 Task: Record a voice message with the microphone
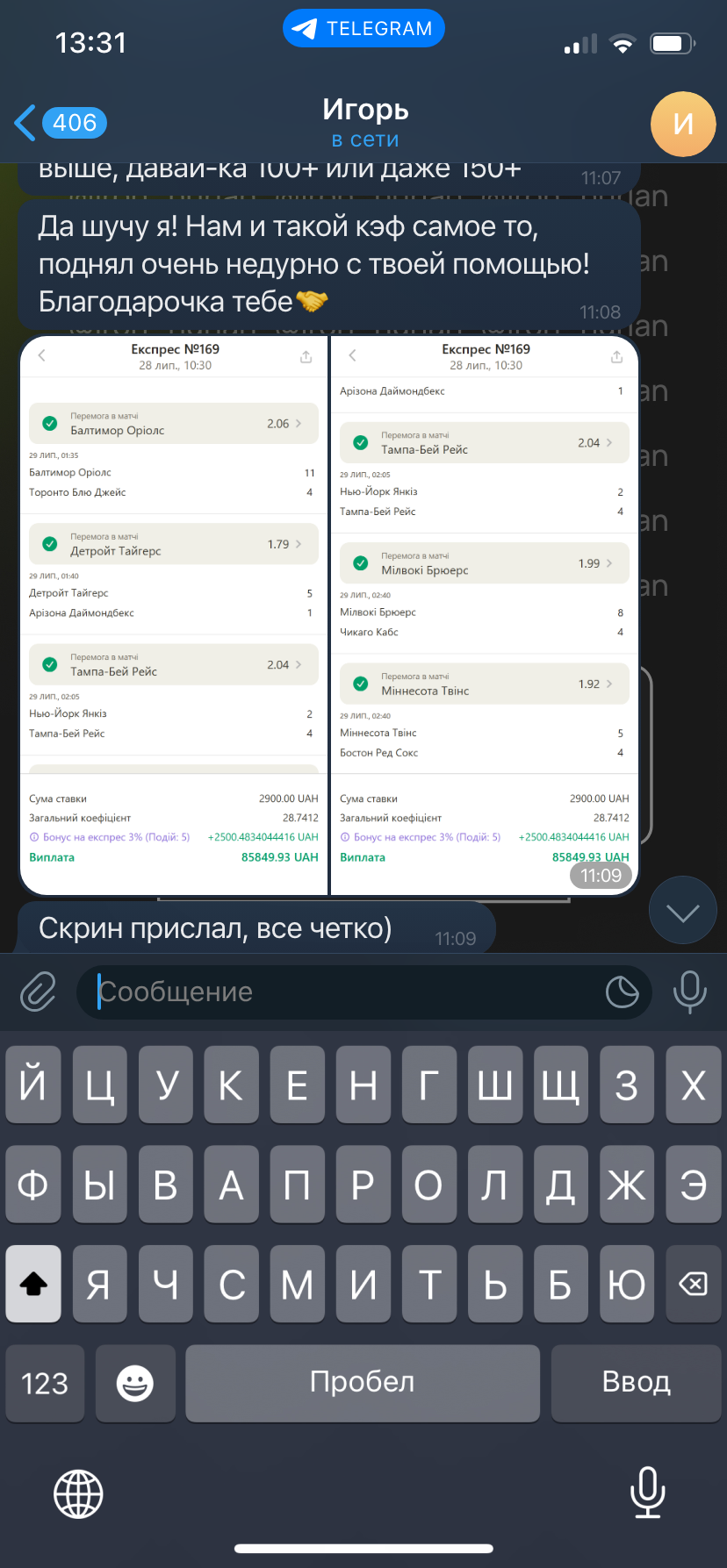coord(689,992)
